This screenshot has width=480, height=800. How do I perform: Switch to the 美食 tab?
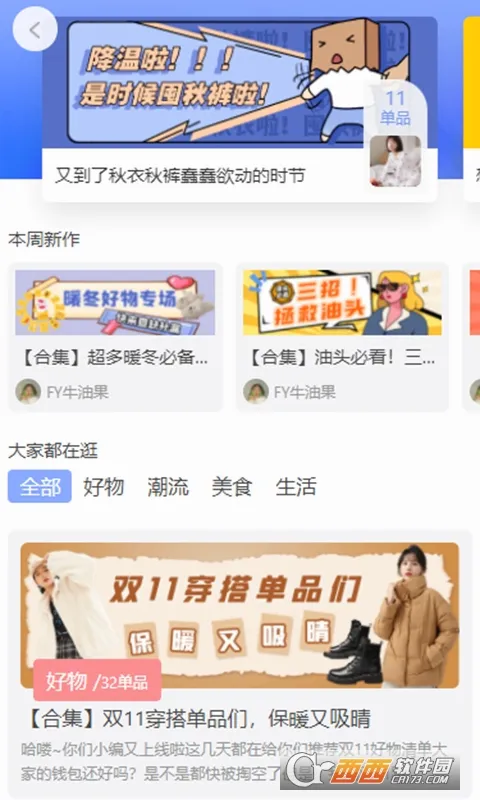pyautogui.click(x=232, y=486)
